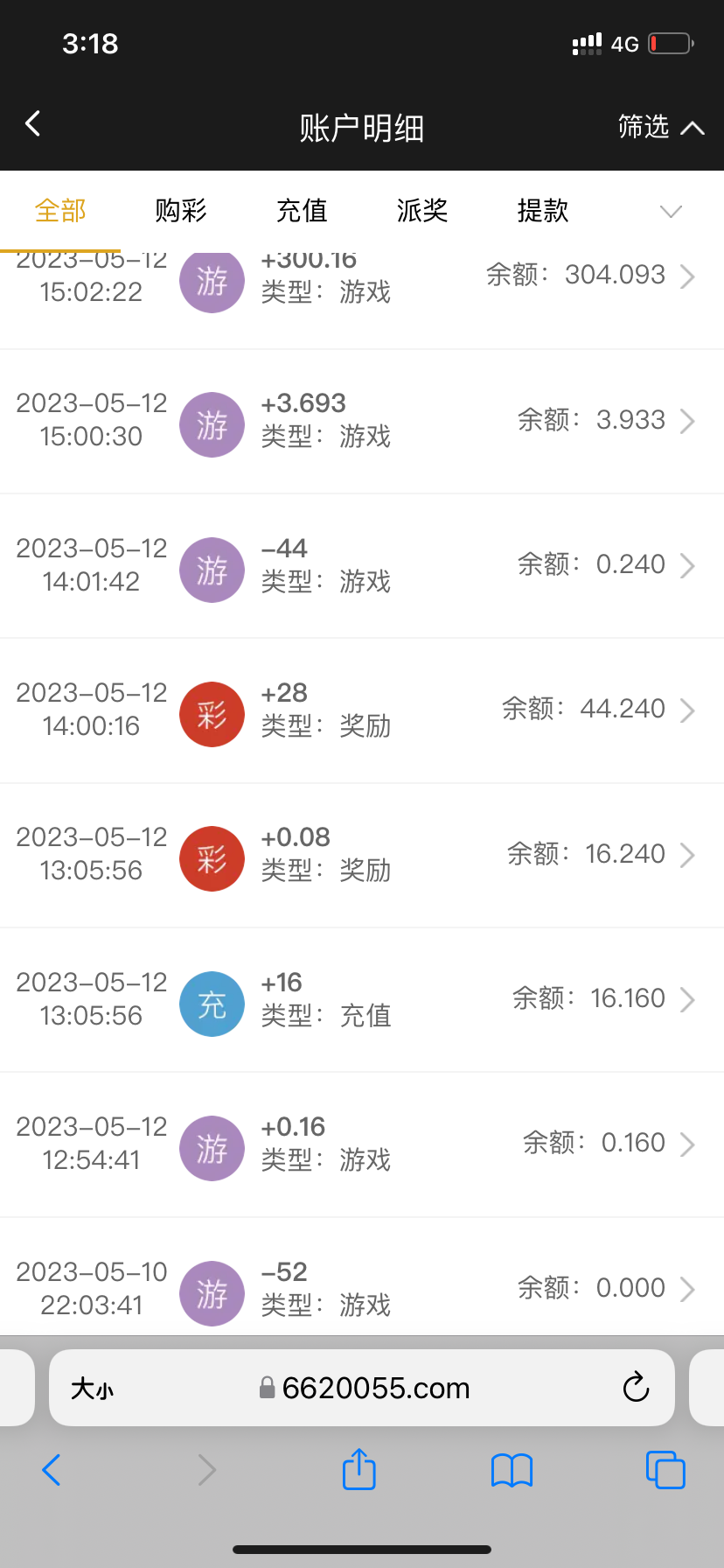The image size is (724, 1568).
Task: Open the dropdown arrow beside the tab bar
Action: pyautogui.click(x=670, y=211)
